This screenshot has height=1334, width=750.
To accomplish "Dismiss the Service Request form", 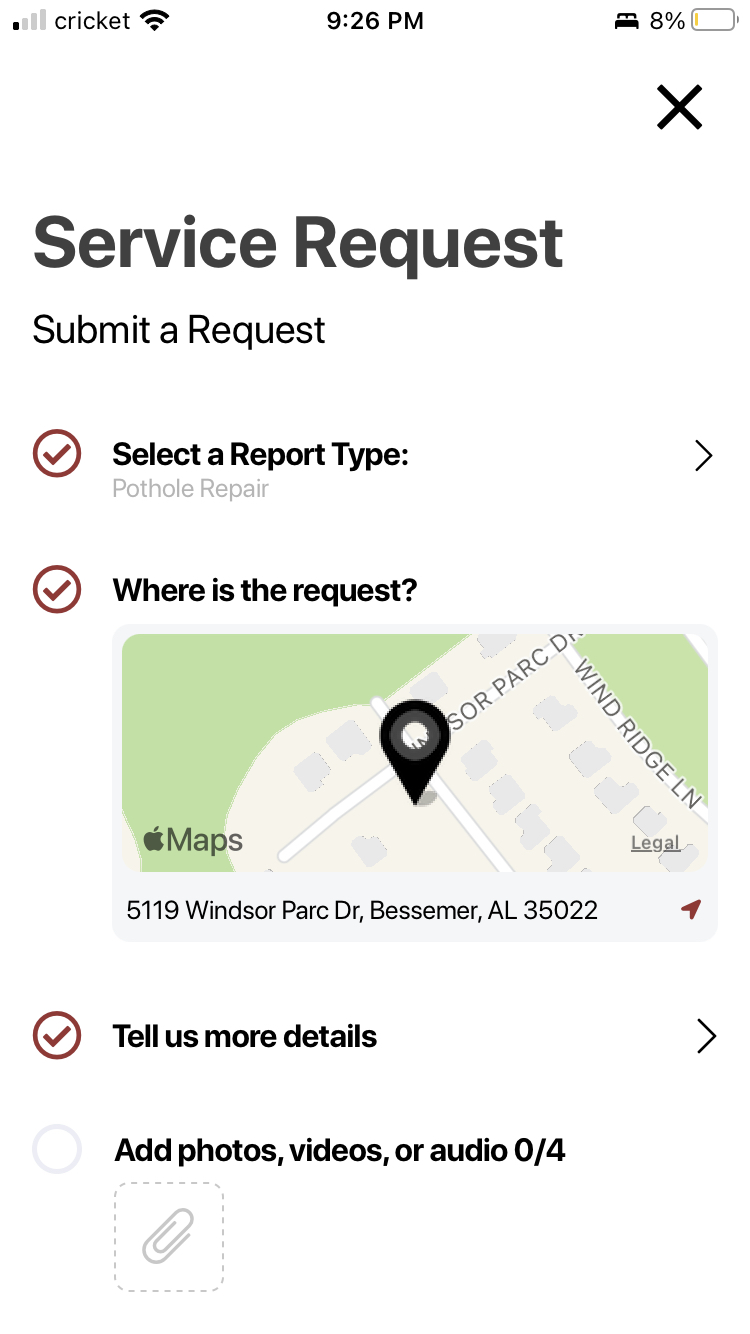I will pos(679,107).
